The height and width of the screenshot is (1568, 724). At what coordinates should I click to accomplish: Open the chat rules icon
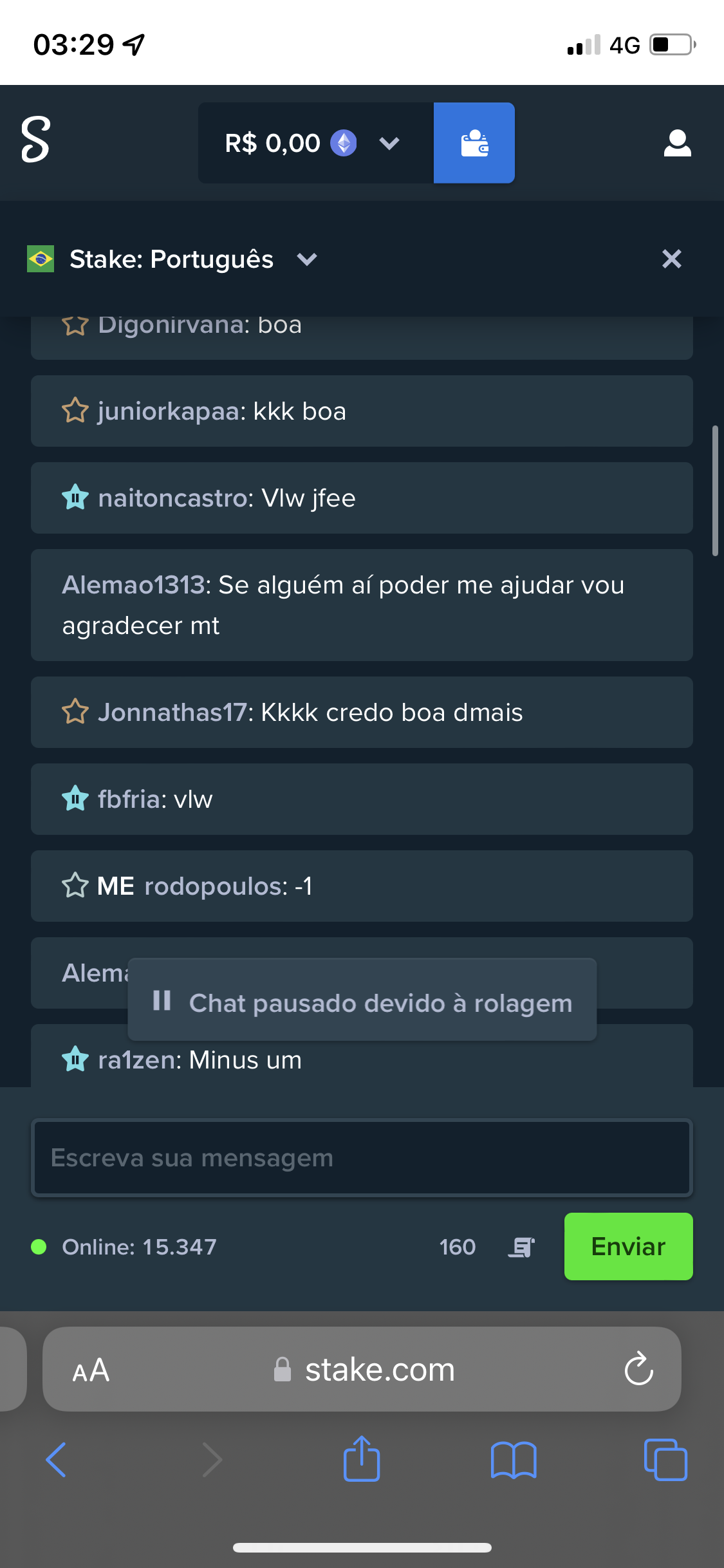[521, 1247]
